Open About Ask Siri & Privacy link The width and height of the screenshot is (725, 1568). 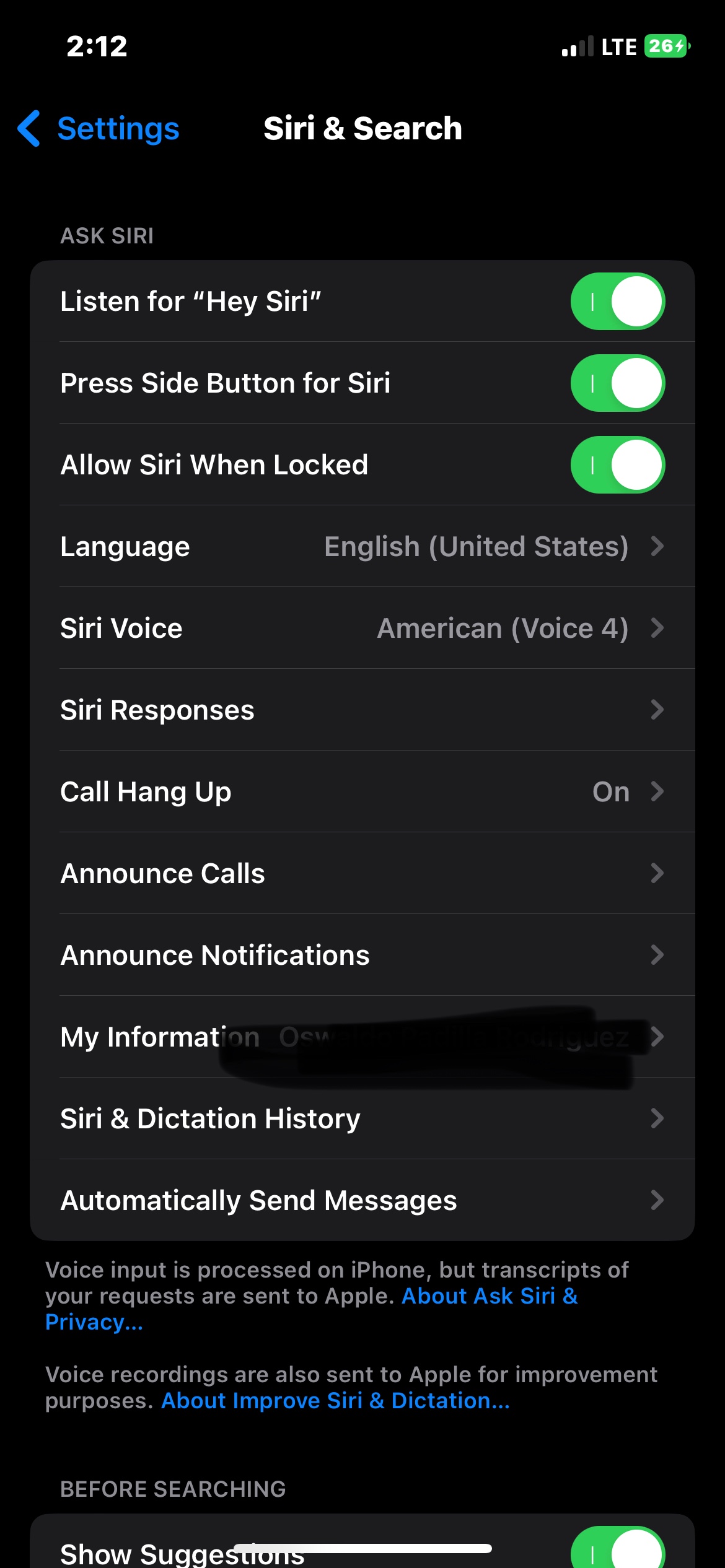click(489, 1296)
